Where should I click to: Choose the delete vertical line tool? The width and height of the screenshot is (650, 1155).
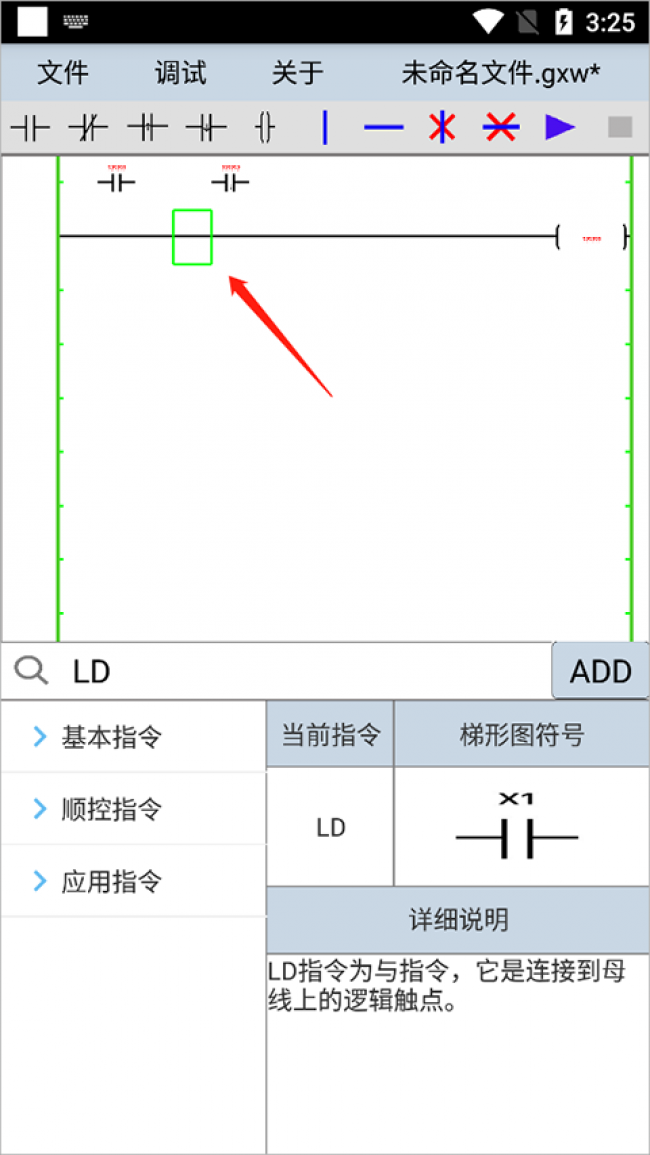coord(442,128)
